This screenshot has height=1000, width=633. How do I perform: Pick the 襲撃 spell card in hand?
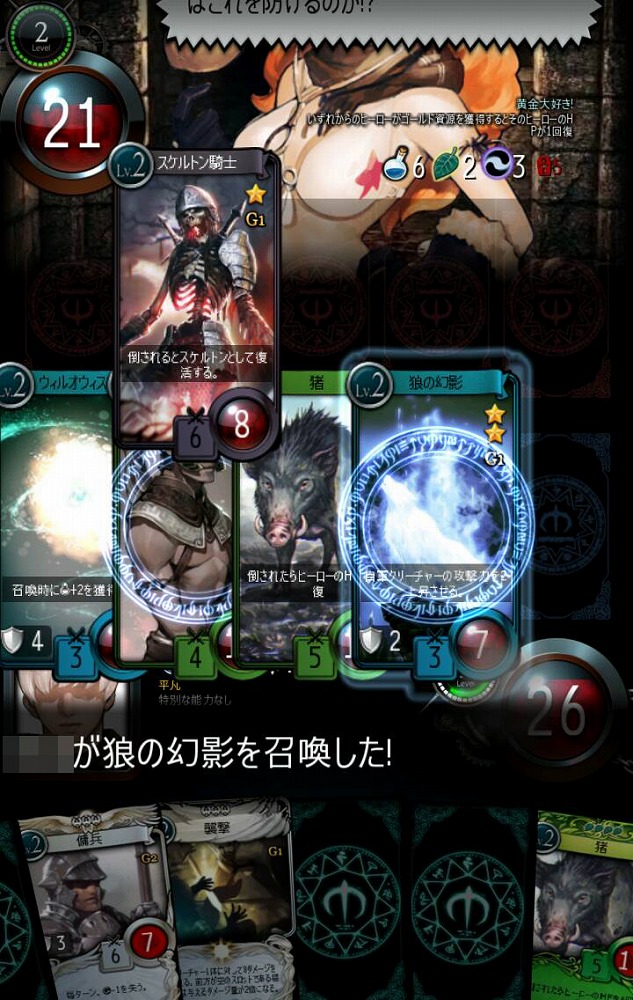pos(225,900)
